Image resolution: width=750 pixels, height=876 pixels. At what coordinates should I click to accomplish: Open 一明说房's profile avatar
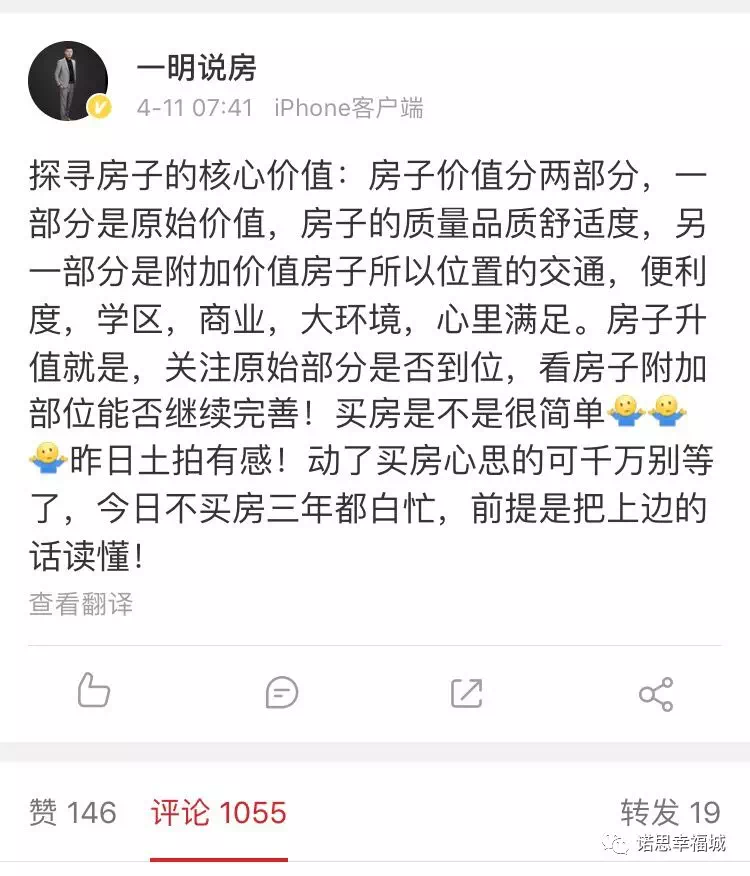(68, 81)
